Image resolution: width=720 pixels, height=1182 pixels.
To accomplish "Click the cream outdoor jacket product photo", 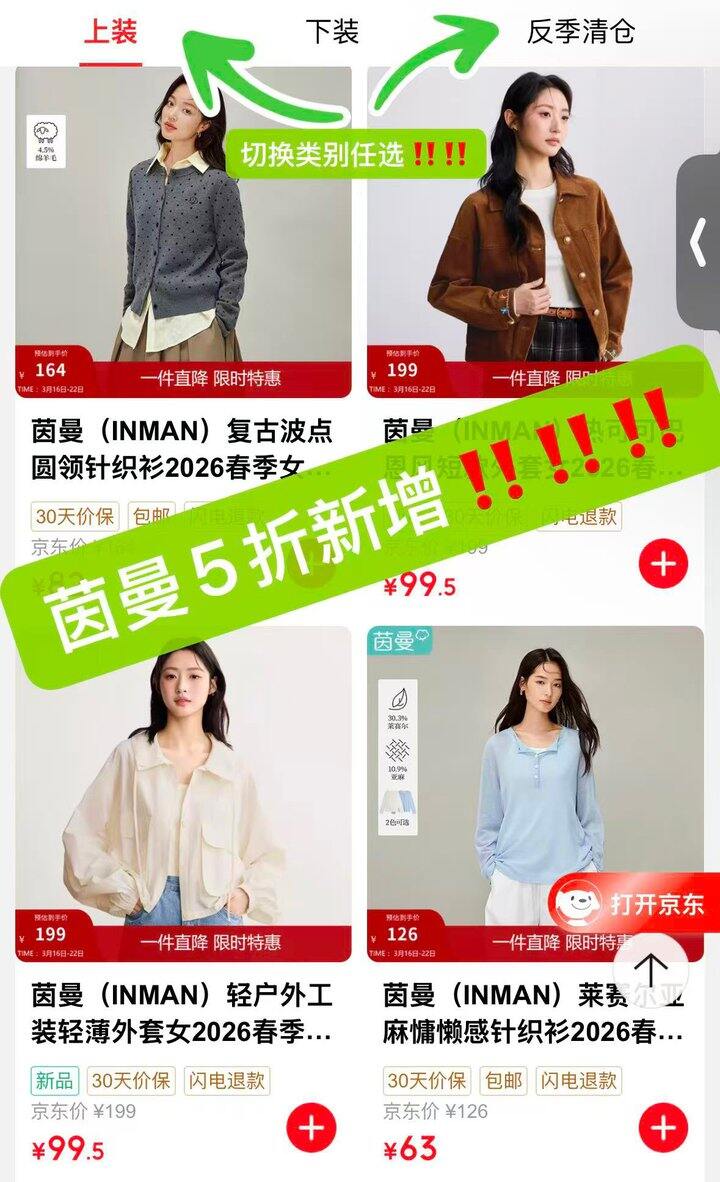I will pos(180,790).
